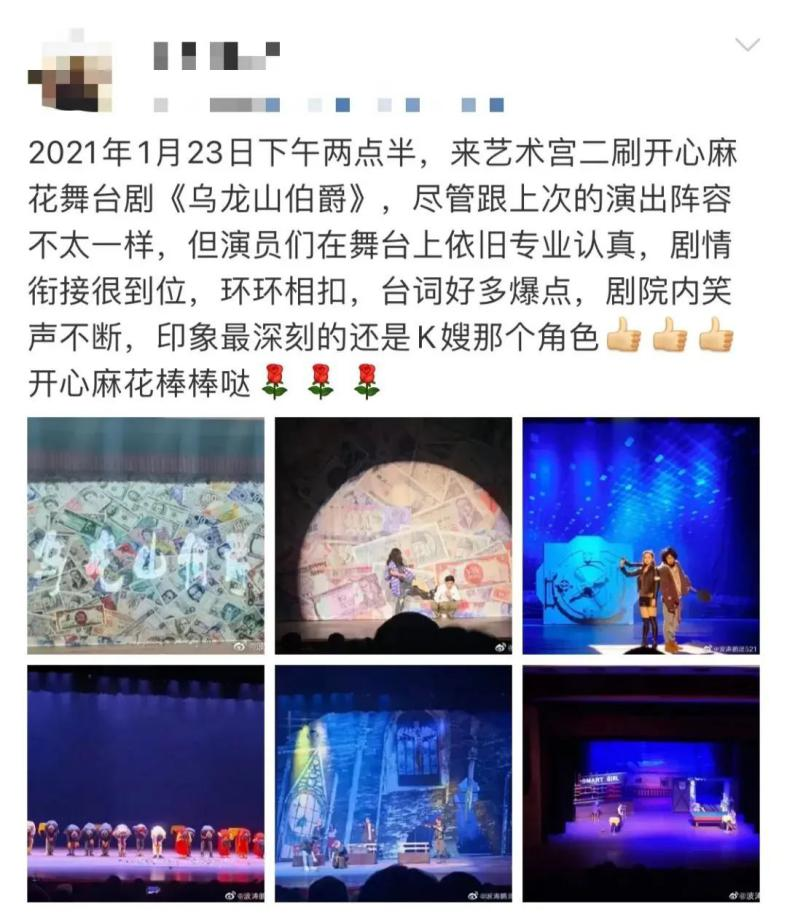Screen dimensions: 787x917
Task: View the banknote title curtain photo
Action: (x=146, y=536)
